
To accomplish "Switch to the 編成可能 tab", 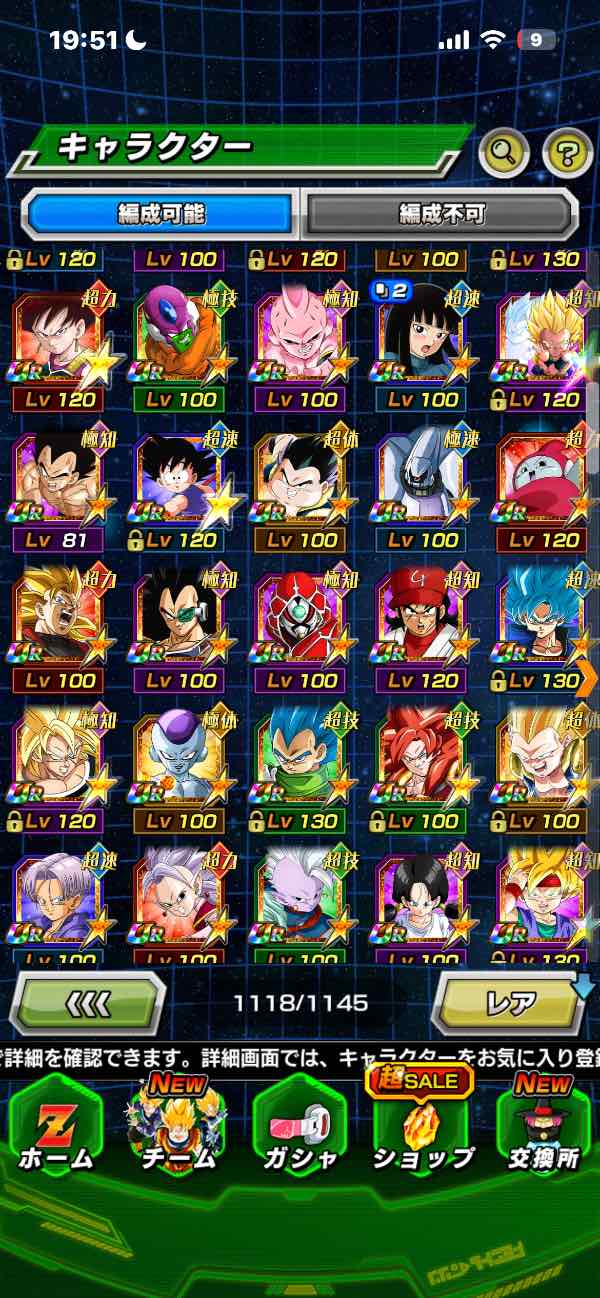I will click(161, 213).
